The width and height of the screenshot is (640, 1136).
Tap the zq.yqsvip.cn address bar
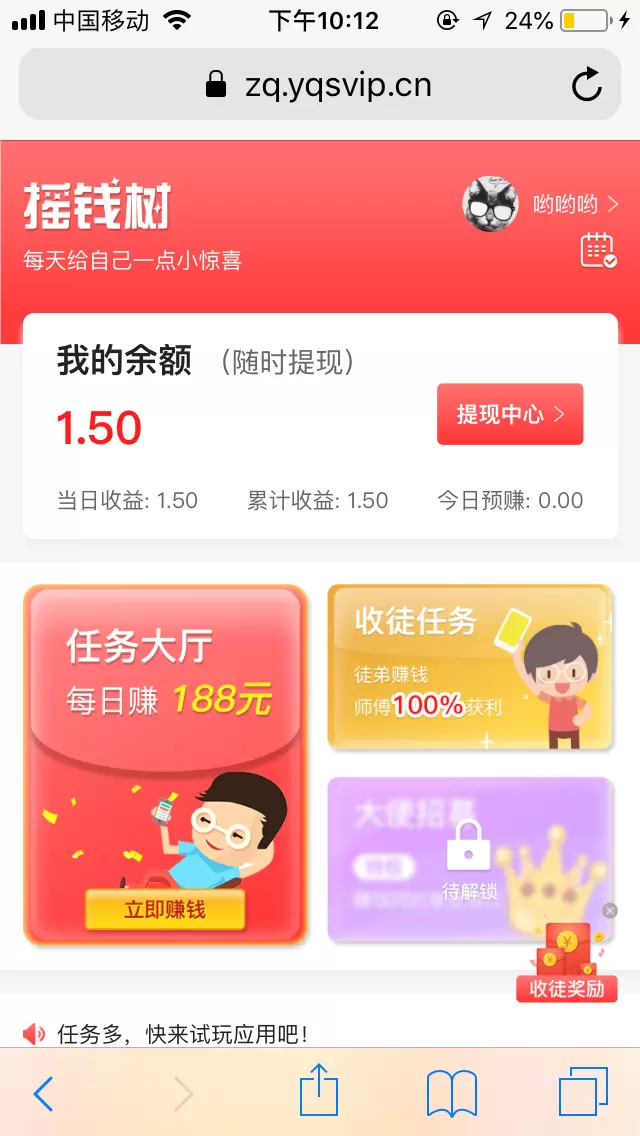(x=320, y=85)
